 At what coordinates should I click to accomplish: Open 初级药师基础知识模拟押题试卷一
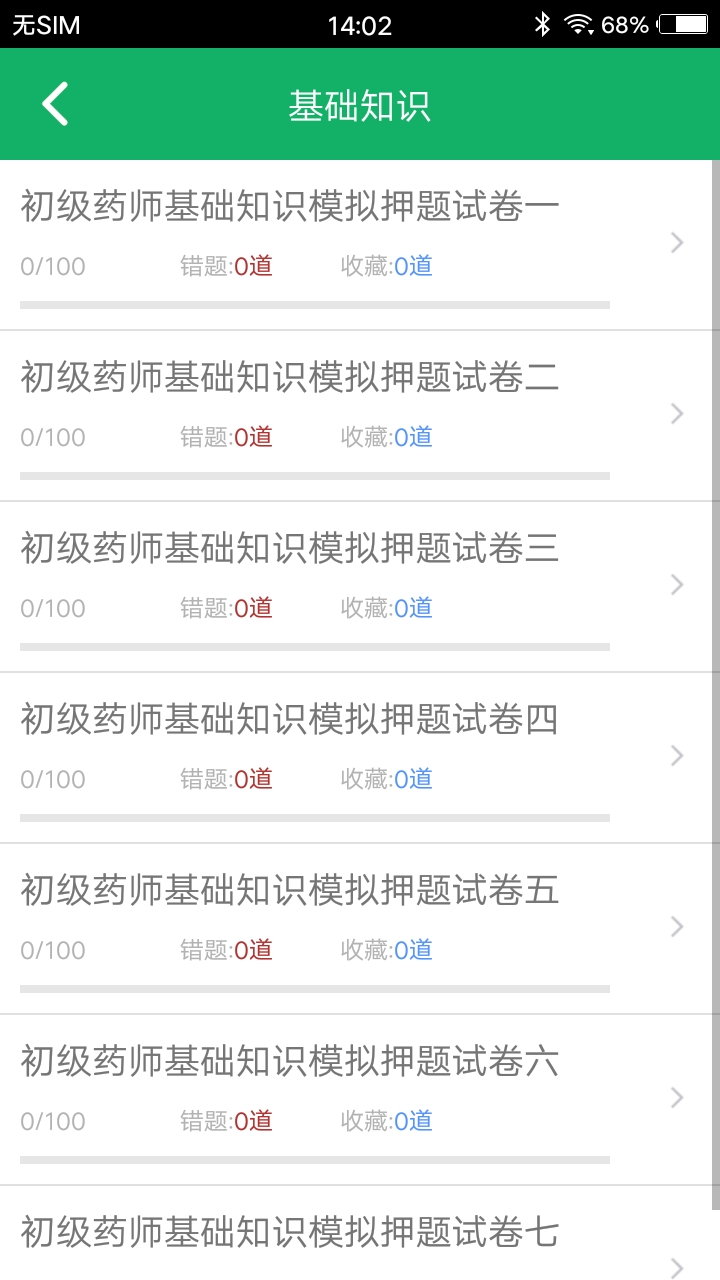coord(290,208)
